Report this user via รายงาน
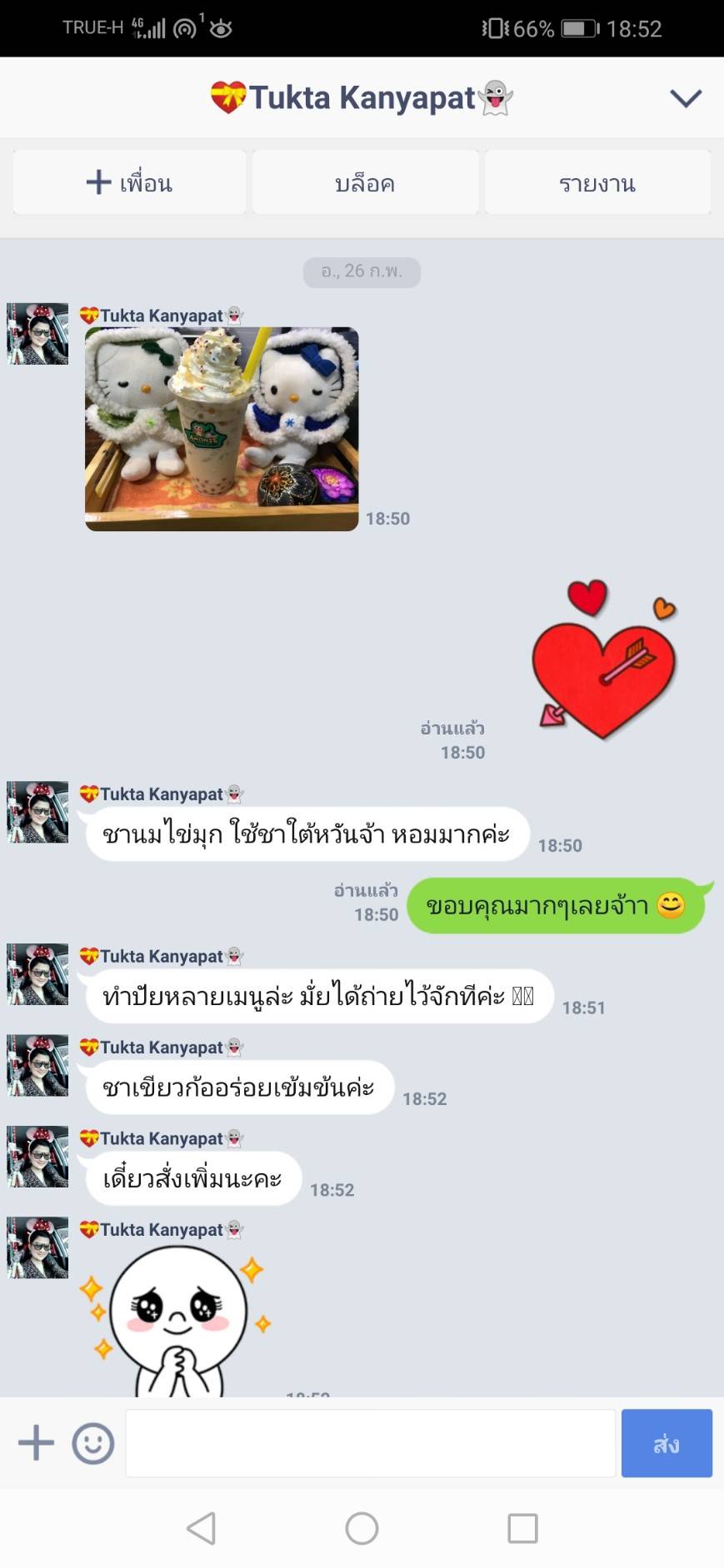The height and width of the screenshot is (1568, 724). coord(597,182)
